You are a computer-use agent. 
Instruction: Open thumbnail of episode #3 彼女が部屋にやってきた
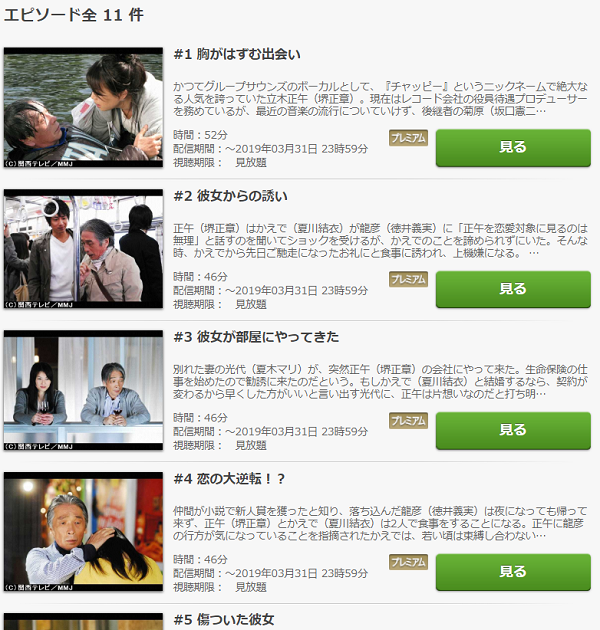[x=83, y=389]
